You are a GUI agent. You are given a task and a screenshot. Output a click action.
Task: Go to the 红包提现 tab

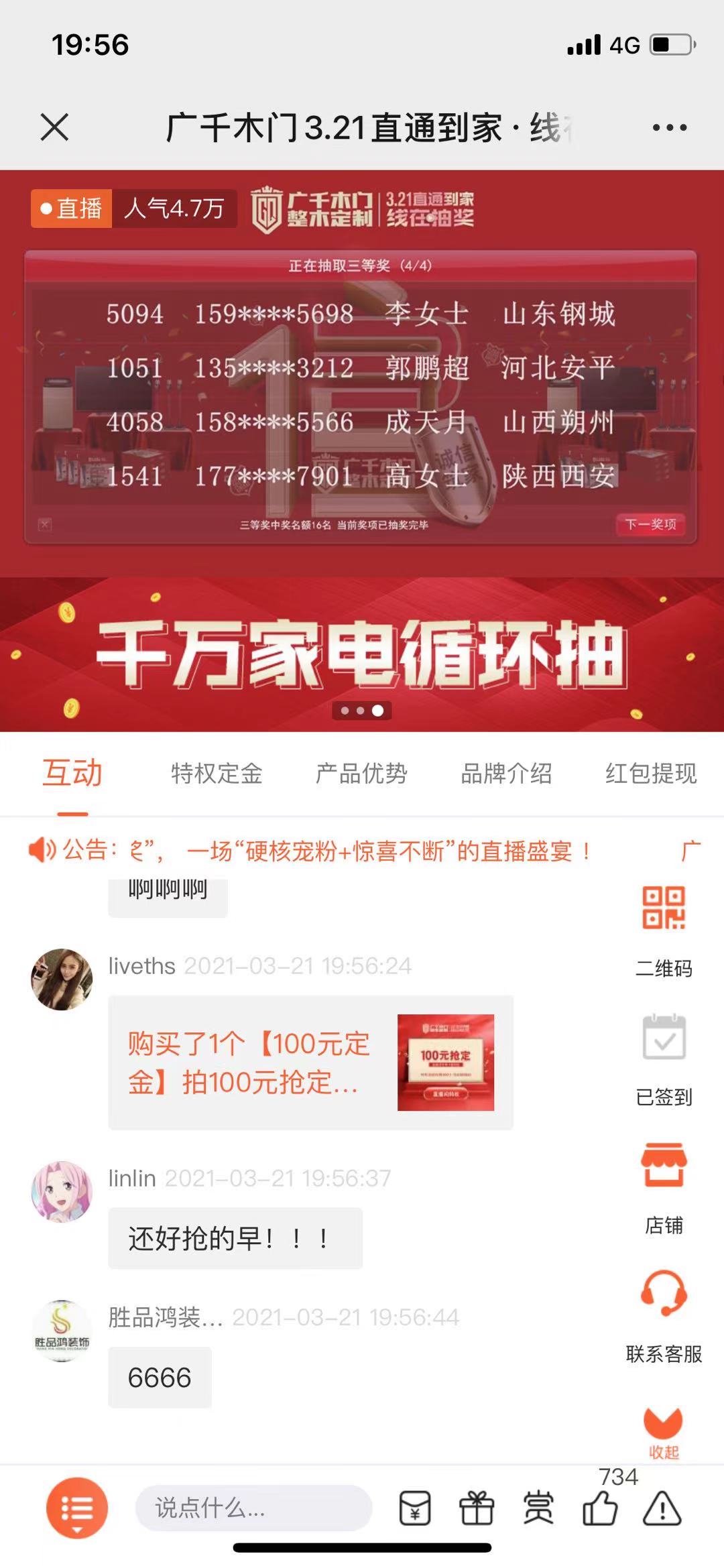tap(650, 773)
